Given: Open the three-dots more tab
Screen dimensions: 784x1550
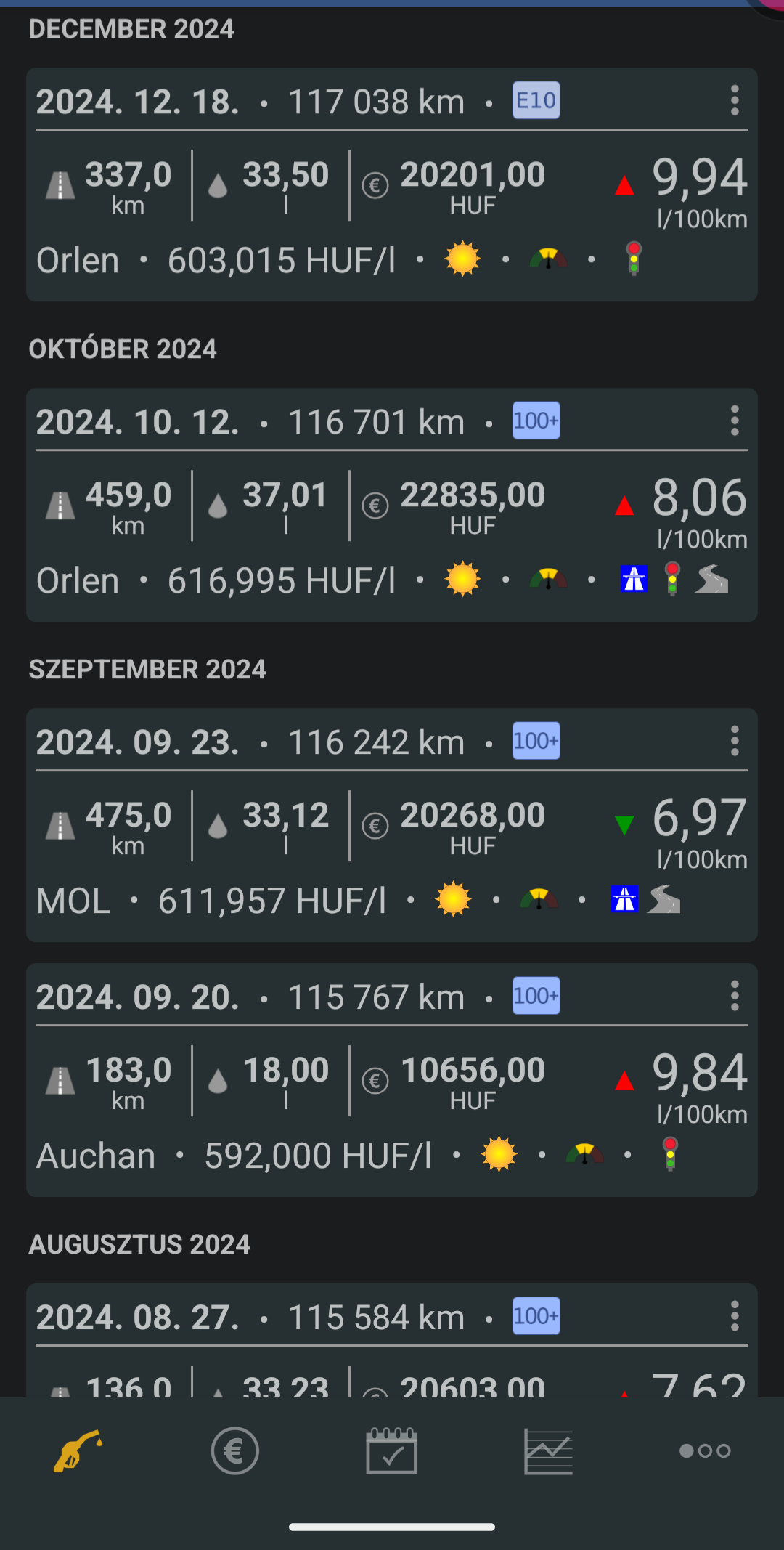Looking at the screenshot, I should 705,1450.
